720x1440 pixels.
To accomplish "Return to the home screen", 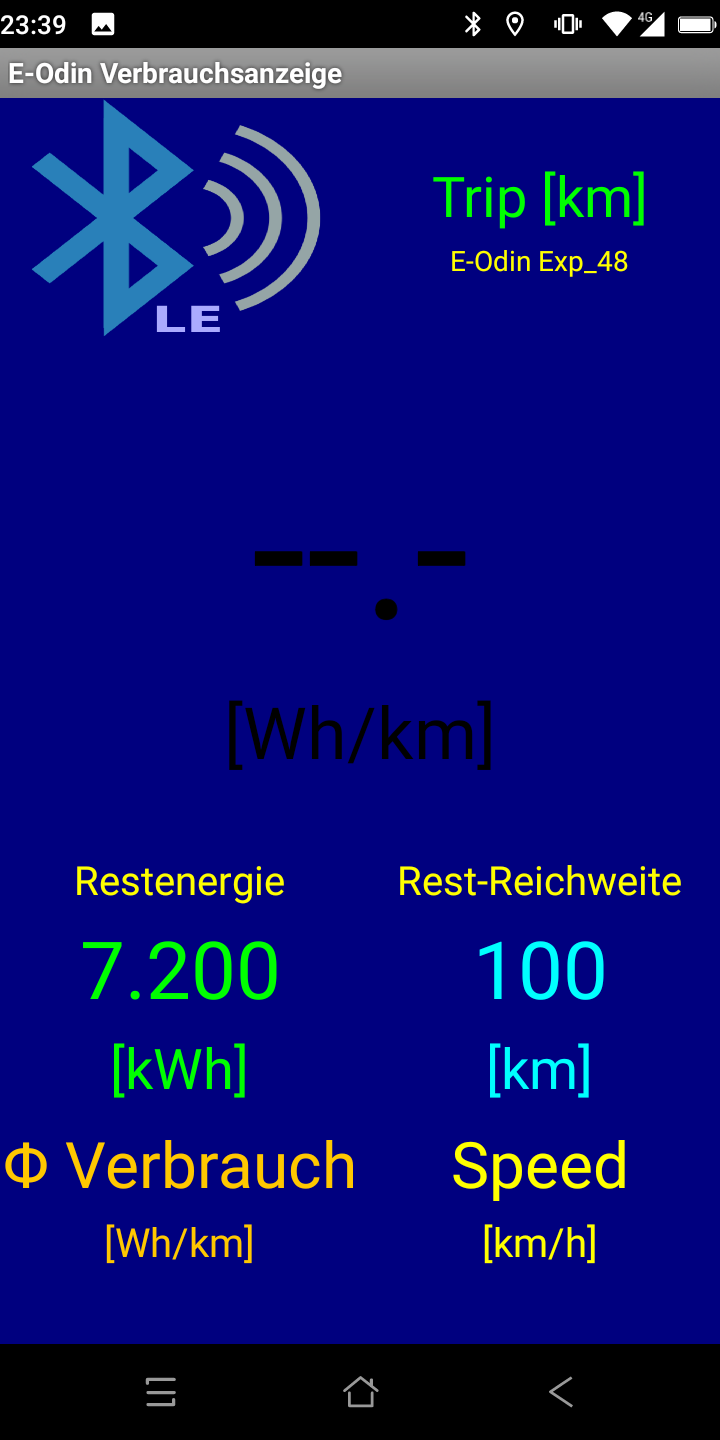I will pyautogui.click(x=360, y=1391).
